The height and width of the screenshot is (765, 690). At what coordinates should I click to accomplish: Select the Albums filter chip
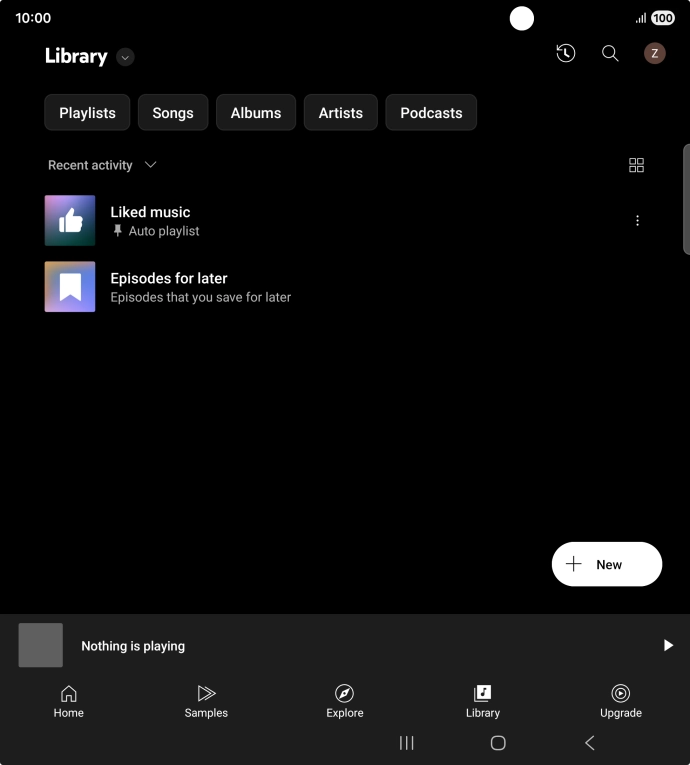(x=256, y=113)
